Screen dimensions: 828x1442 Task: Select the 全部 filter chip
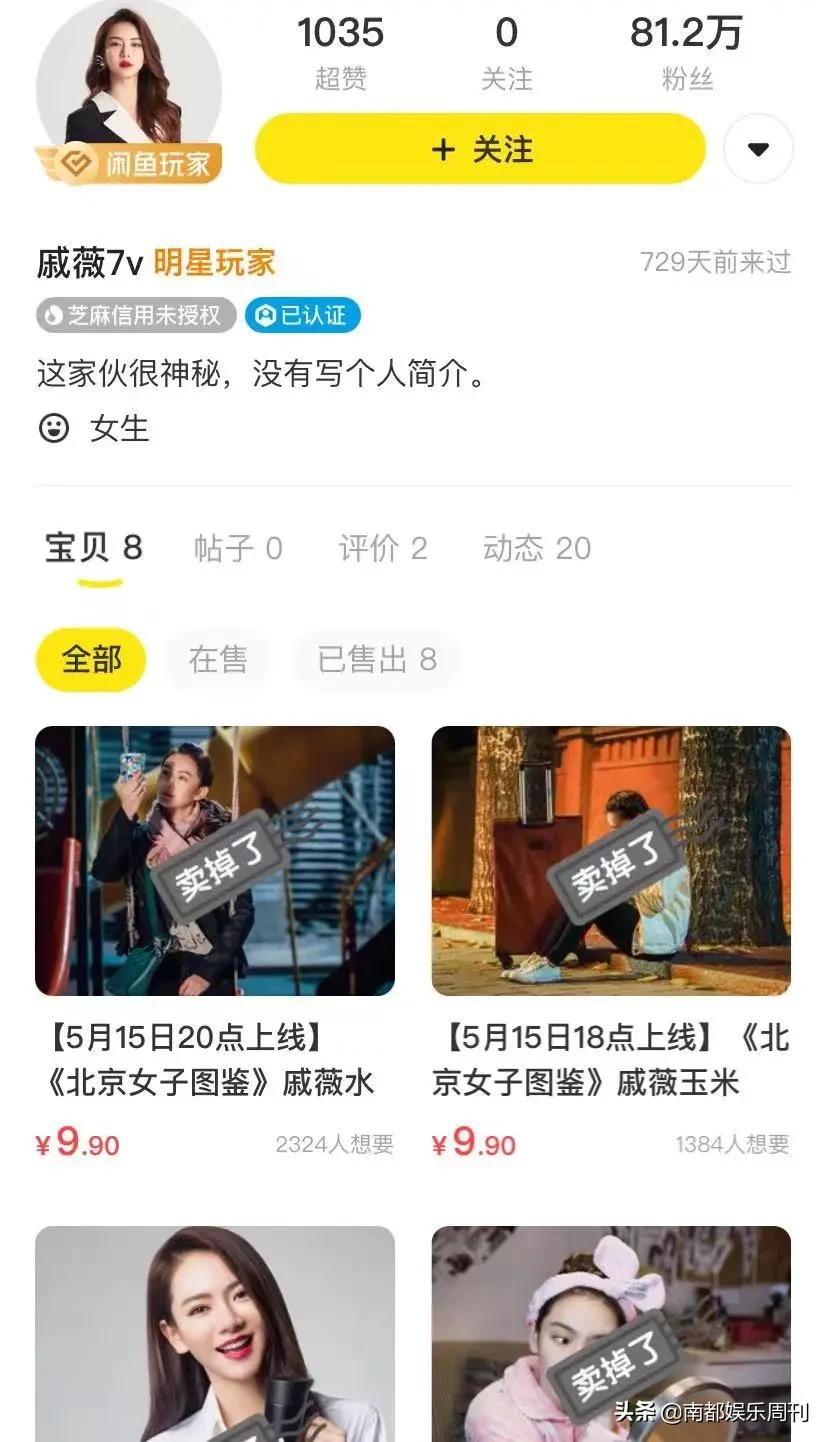90,659
